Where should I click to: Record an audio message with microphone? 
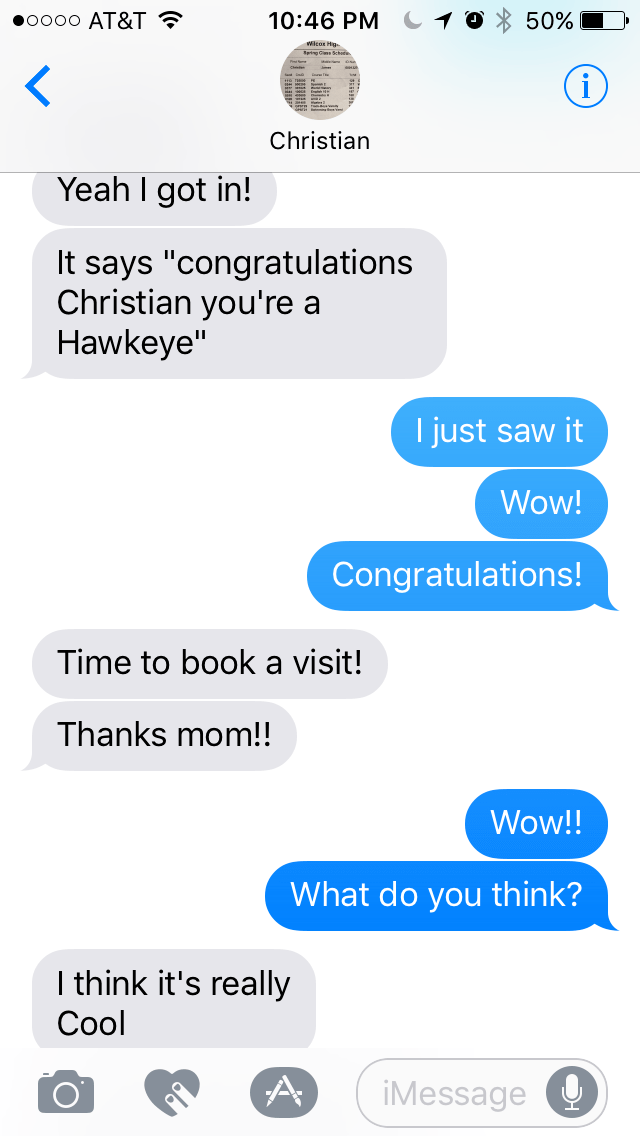tap(572, 1092)
